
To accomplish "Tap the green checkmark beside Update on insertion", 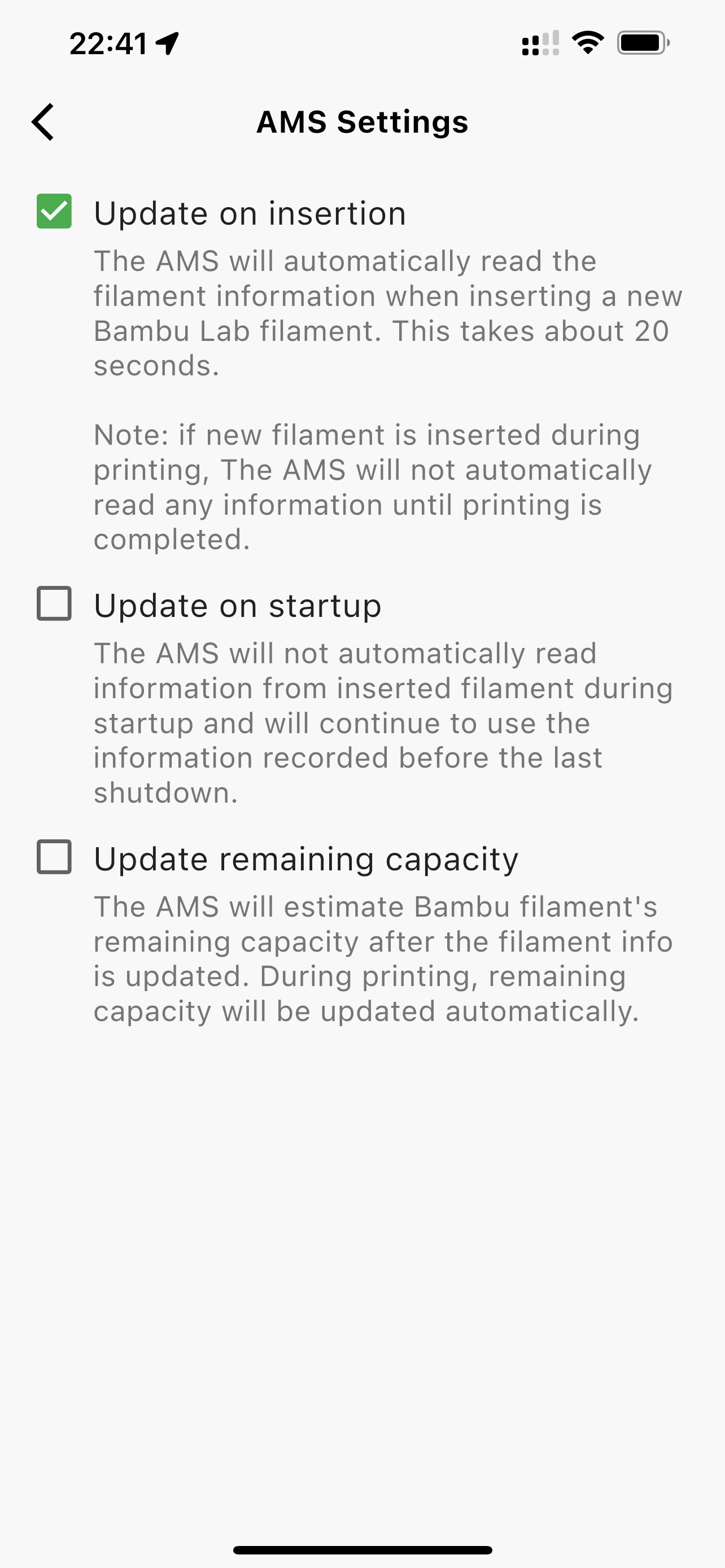I will [54, 211].
